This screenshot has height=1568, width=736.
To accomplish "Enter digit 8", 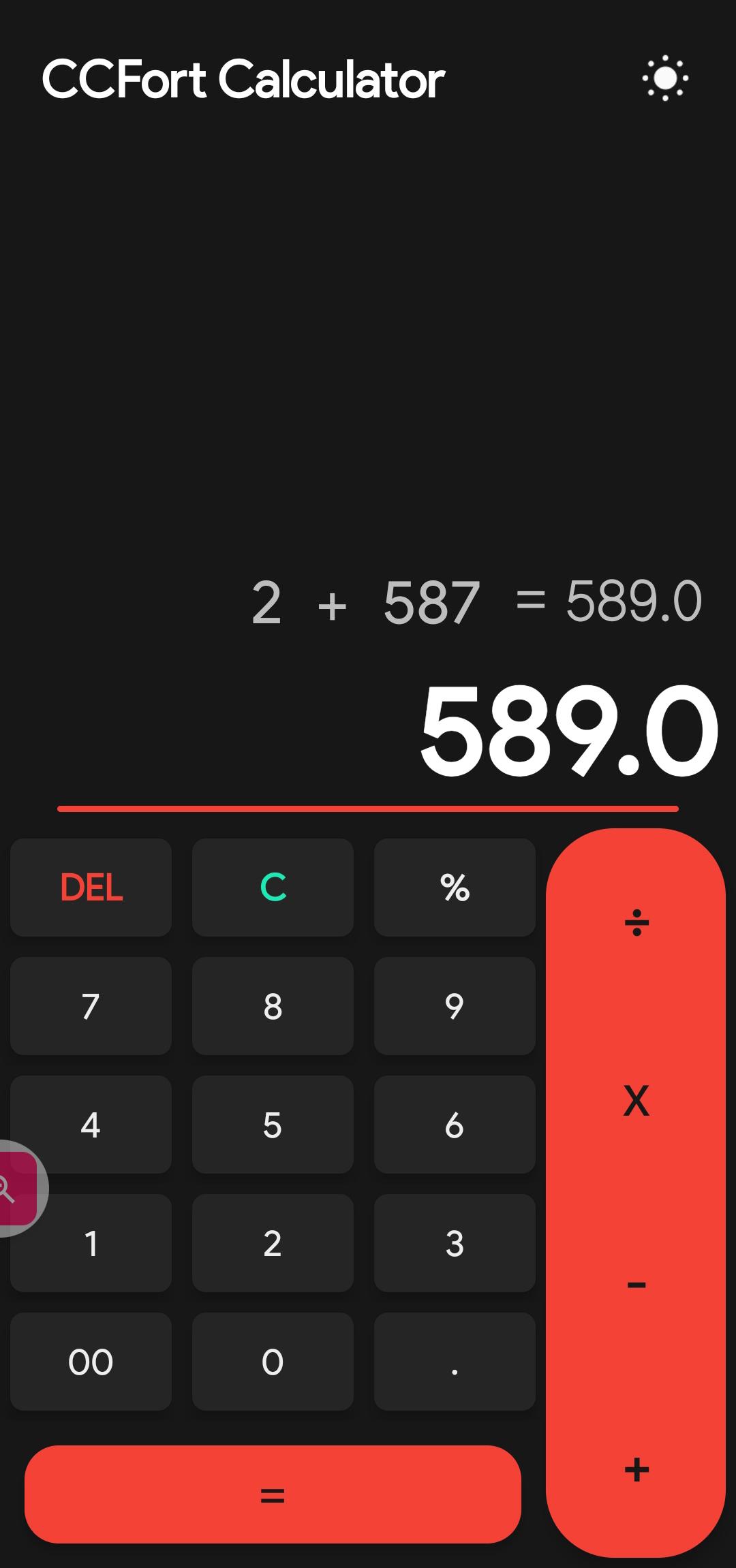I will click(273, 1005).
